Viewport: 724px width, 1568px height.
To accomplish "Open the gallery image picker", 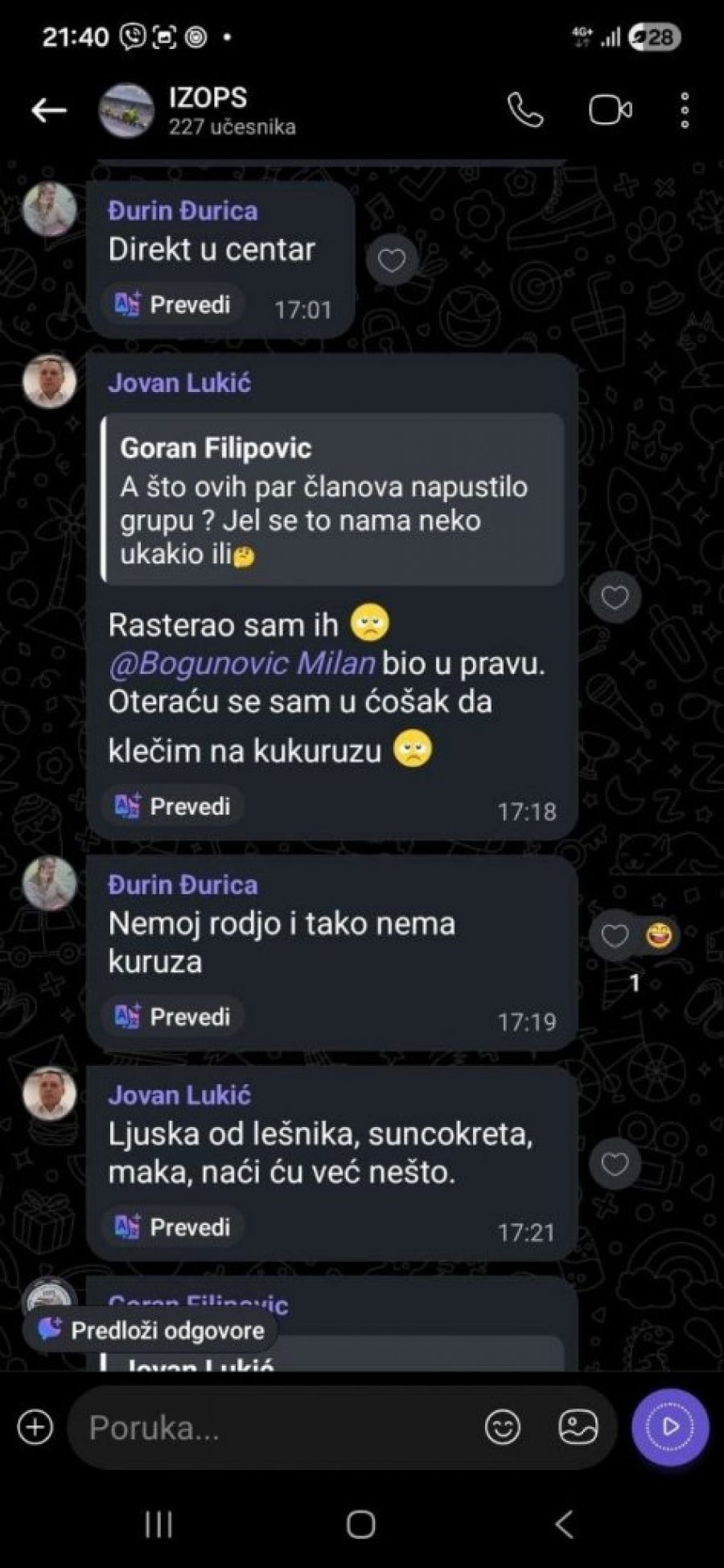I will coord(578,1428).
